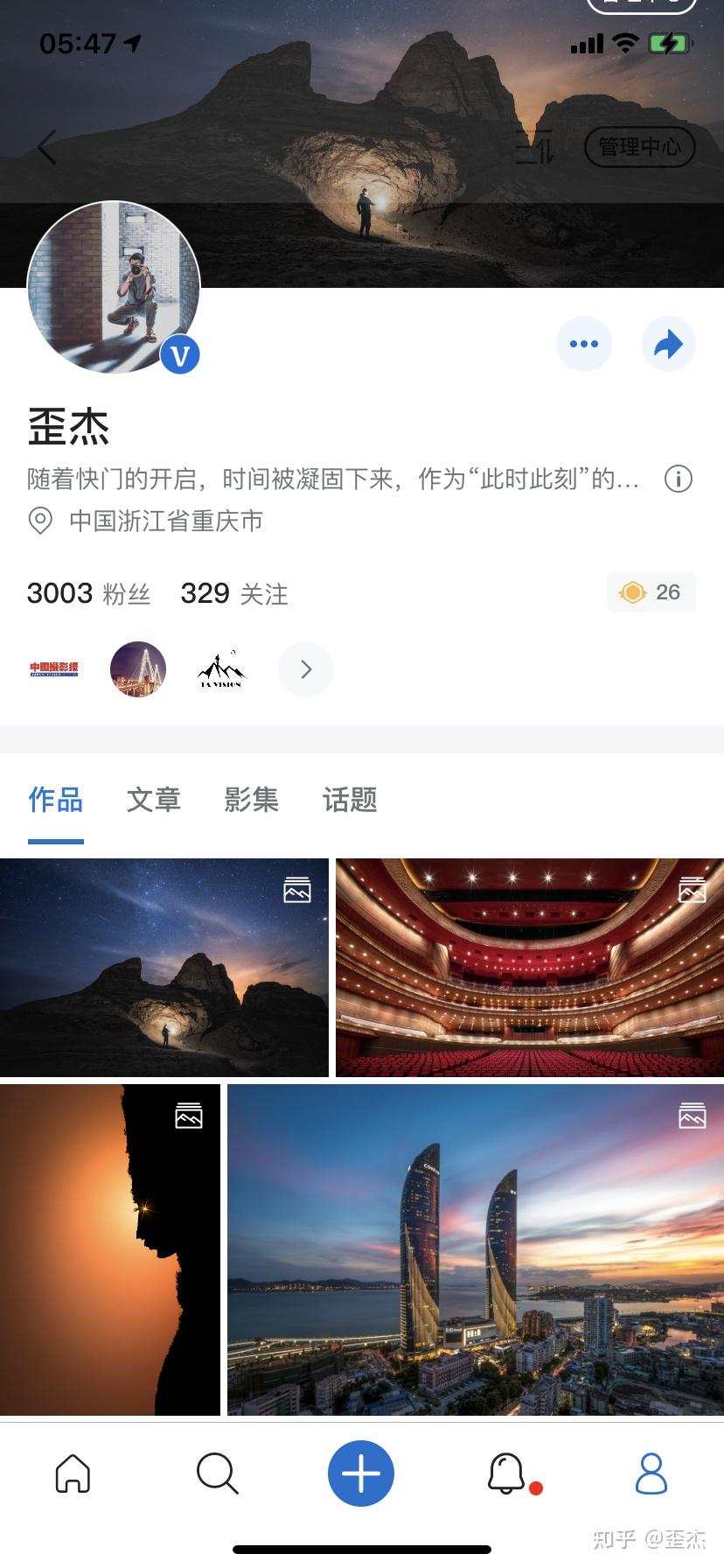Open notifications via bell icon
This screenshot has height=1568, width=724.
point(505,1473)
